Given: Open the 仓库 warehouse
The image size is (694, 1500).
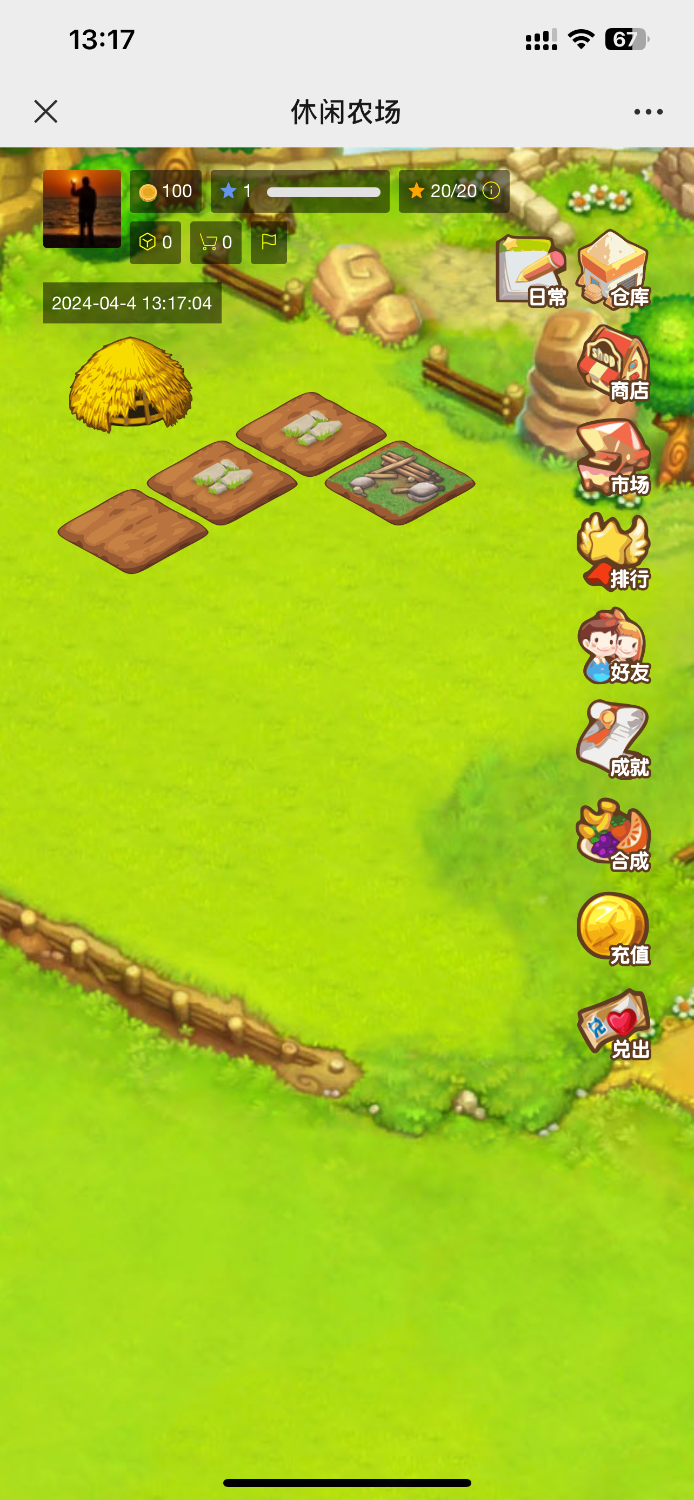Looking at the screenshot, I should click(x=614, y=270).
